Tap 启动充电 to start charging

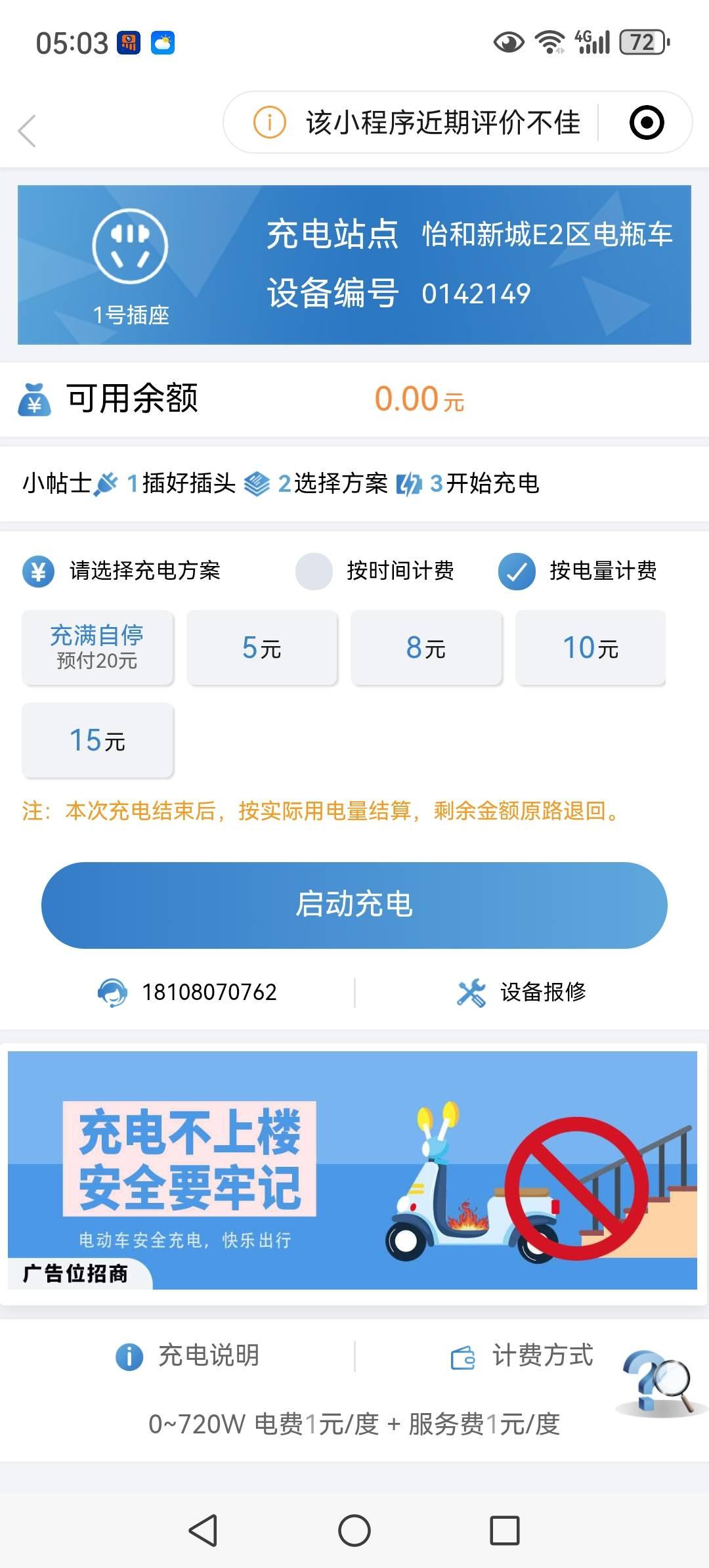coord(354,905)
